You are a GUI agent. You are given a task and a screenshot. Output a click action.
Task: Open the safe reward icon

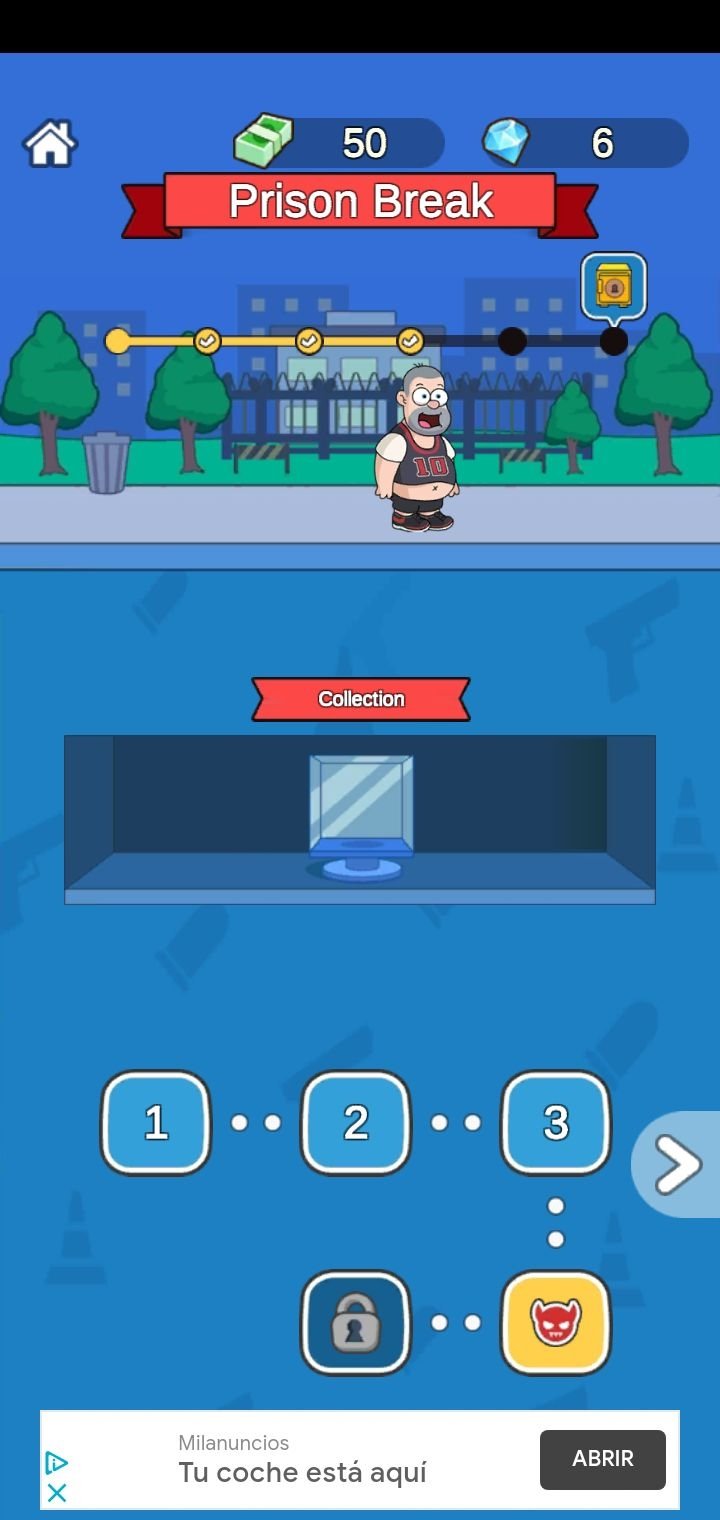pos(614,287)
